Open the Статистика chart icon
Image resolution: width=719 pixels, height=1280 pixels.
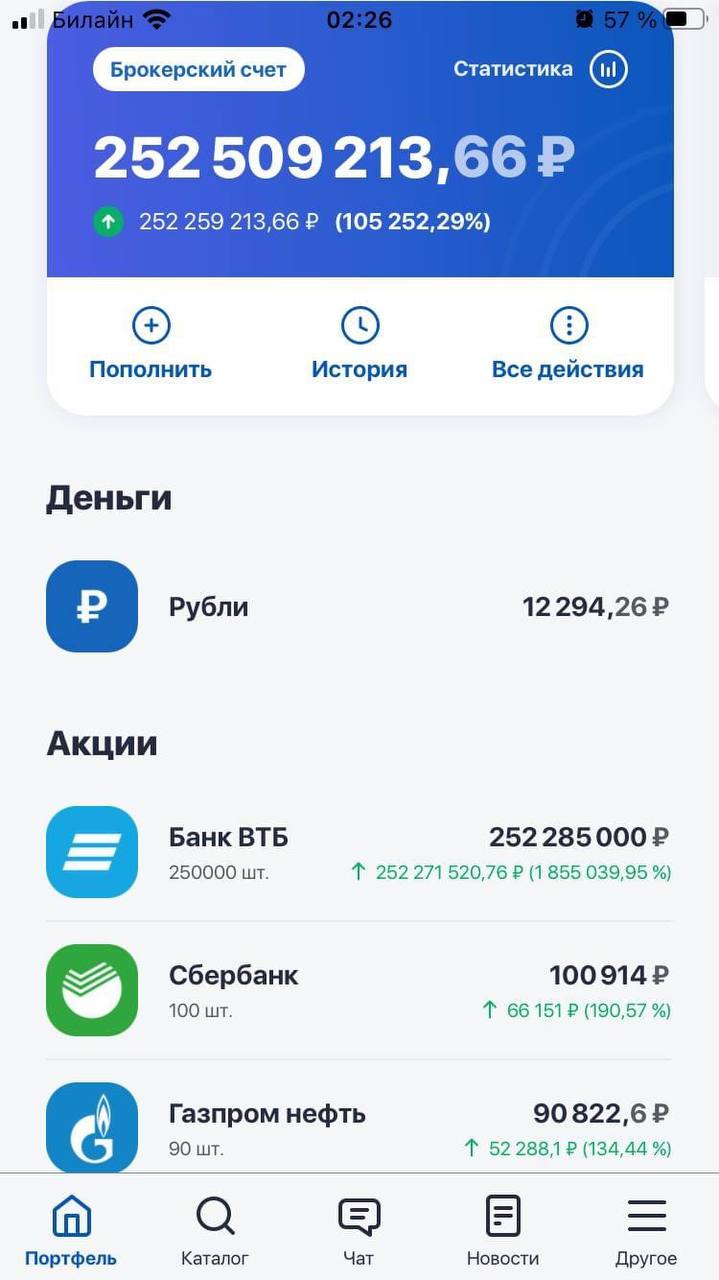pos(608,69)
